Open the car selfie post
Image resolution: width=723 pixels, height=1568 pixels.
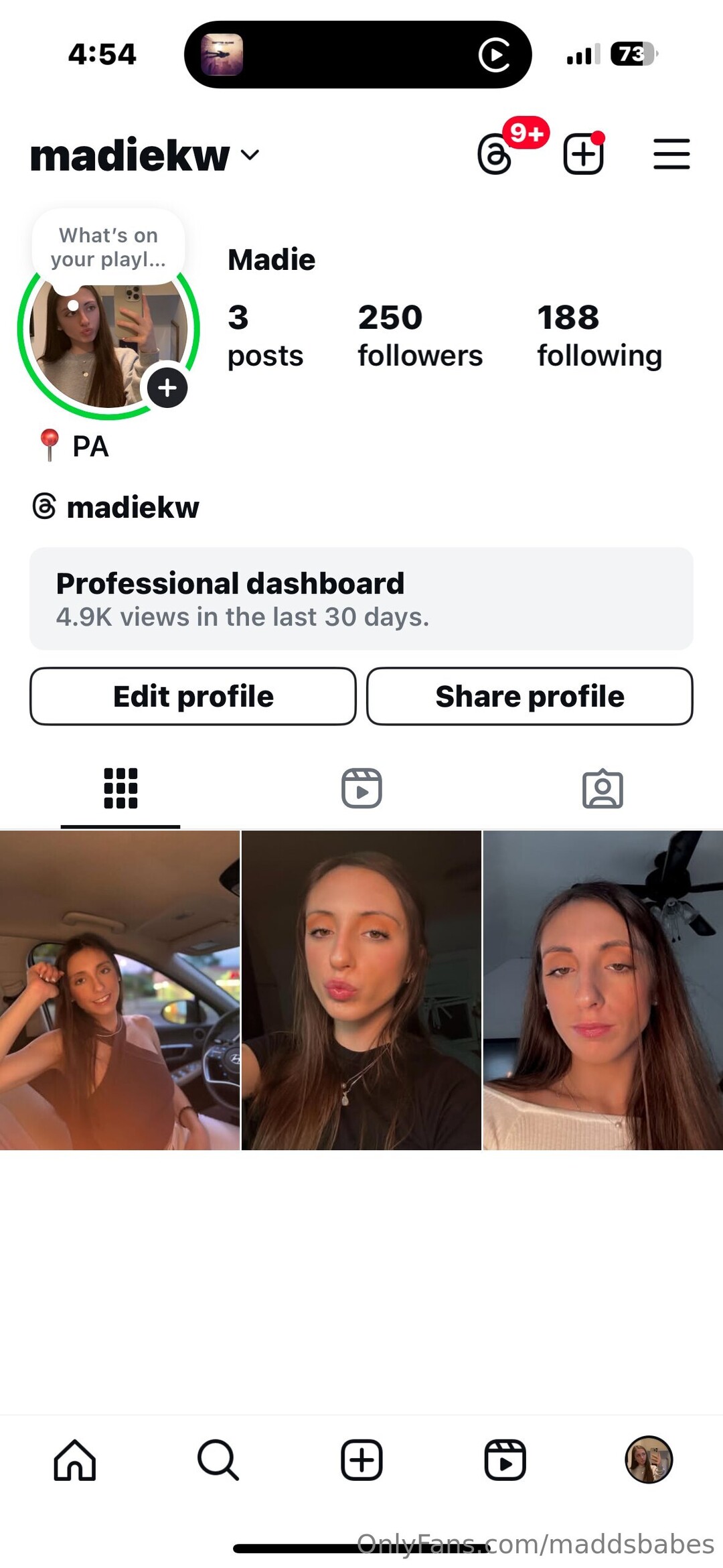[x=120, y=990]
